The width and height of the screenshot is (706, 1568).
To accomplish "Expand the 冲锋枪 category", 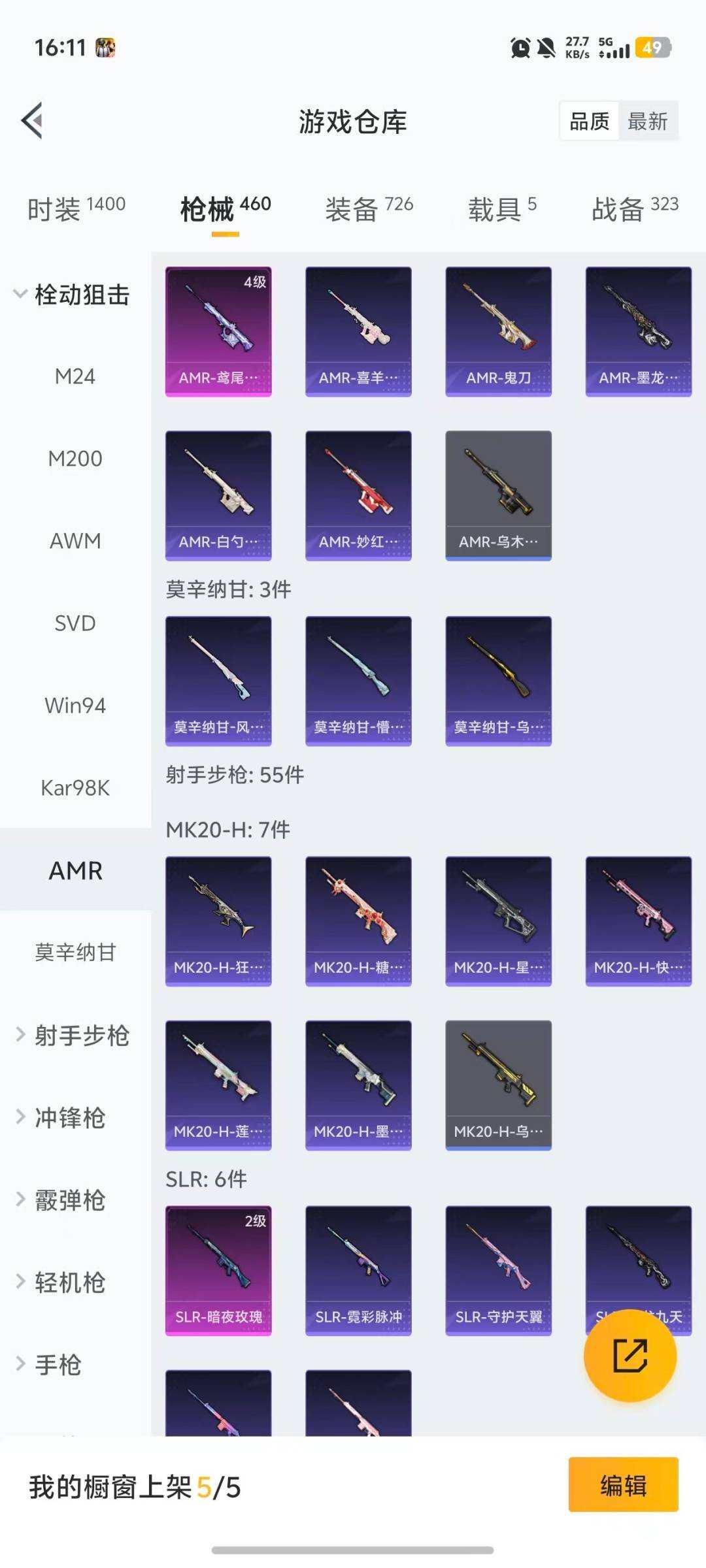I will tap(69, 1118).
